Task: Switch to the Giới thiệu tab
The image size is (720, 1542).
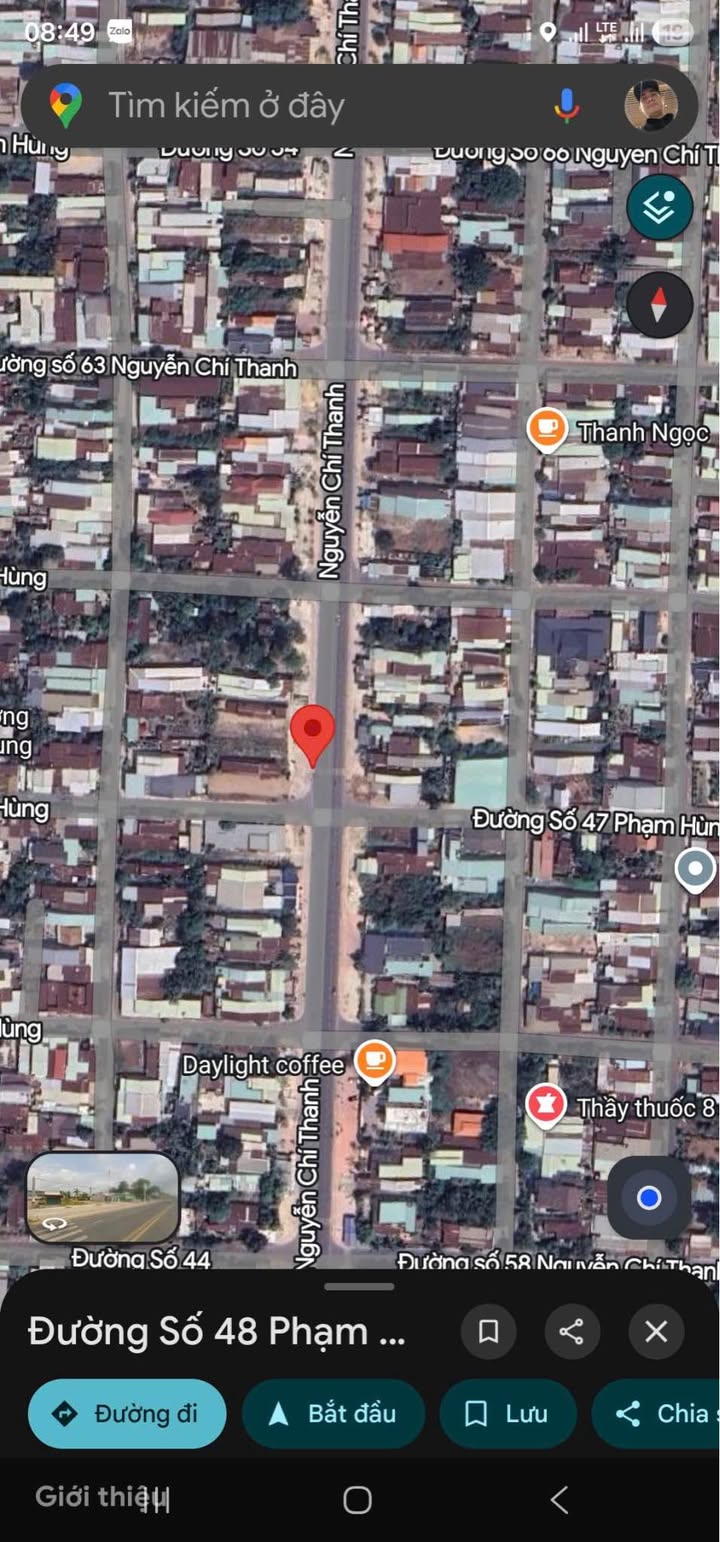Action: click(x=101, y=1496)
